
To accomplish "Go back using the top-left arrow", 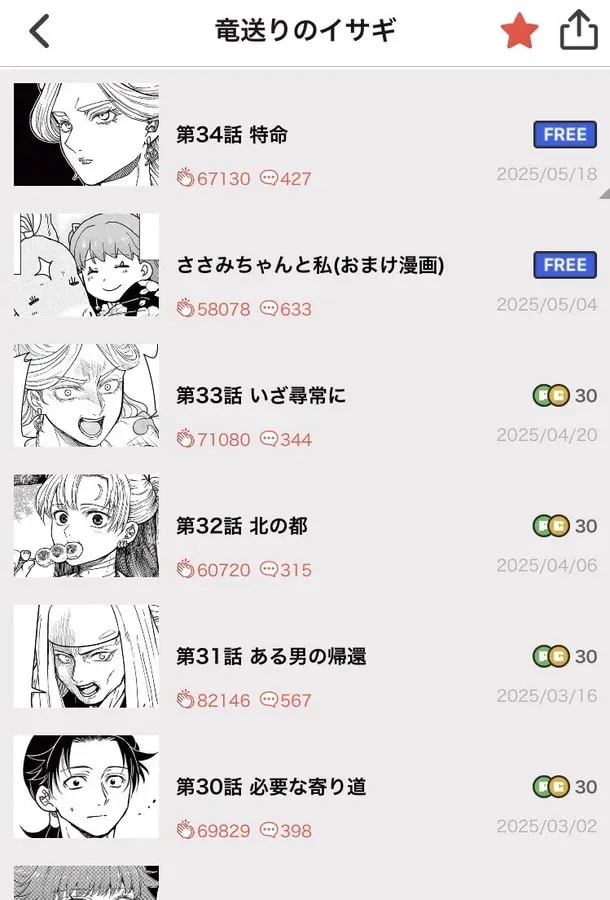I will (x=39, y=32).
